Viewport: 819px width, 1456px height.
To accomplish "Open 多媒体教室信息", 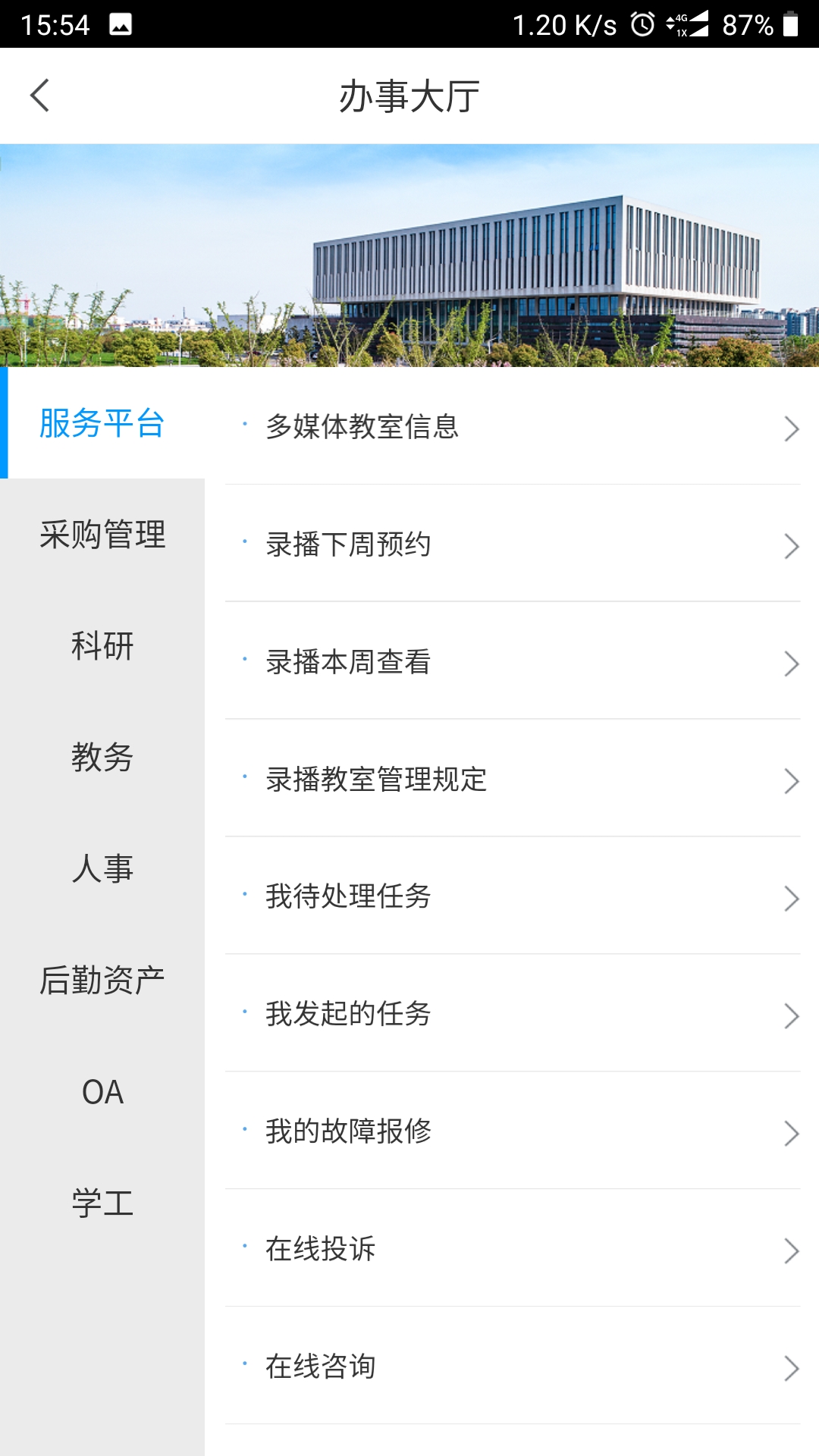I will [x=513, y=427].
